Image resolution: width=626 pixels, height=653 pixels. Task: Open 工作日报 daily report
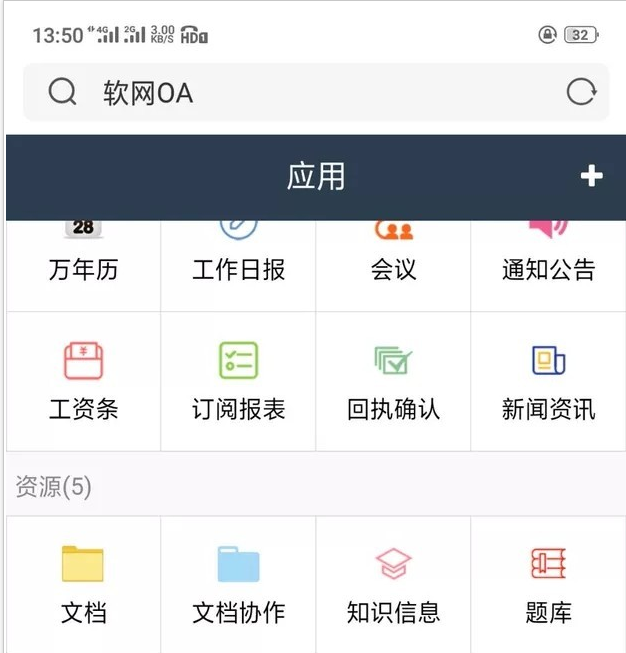[238, 255]
